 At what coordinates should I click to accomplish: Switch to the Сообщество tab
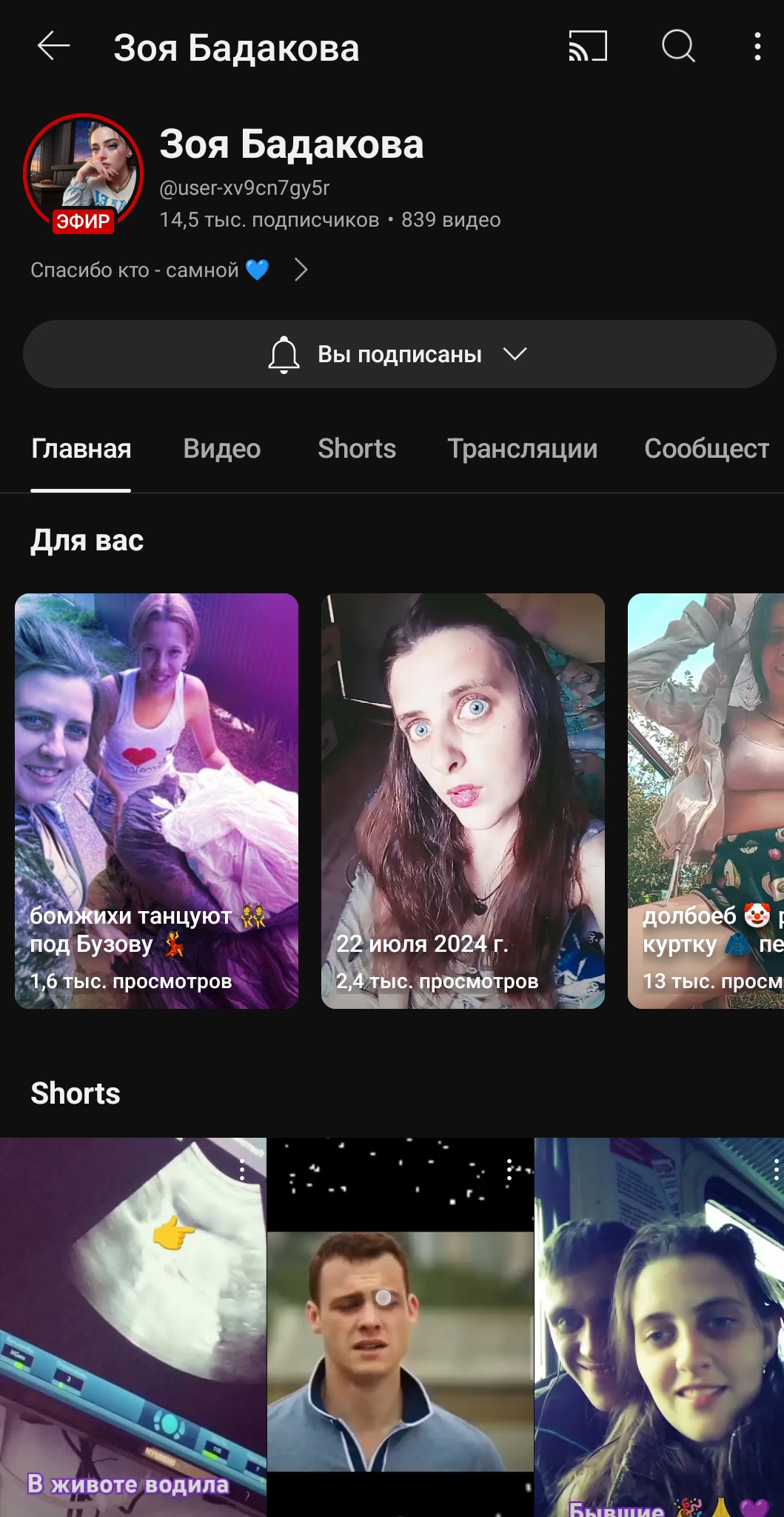pos(707,449)
